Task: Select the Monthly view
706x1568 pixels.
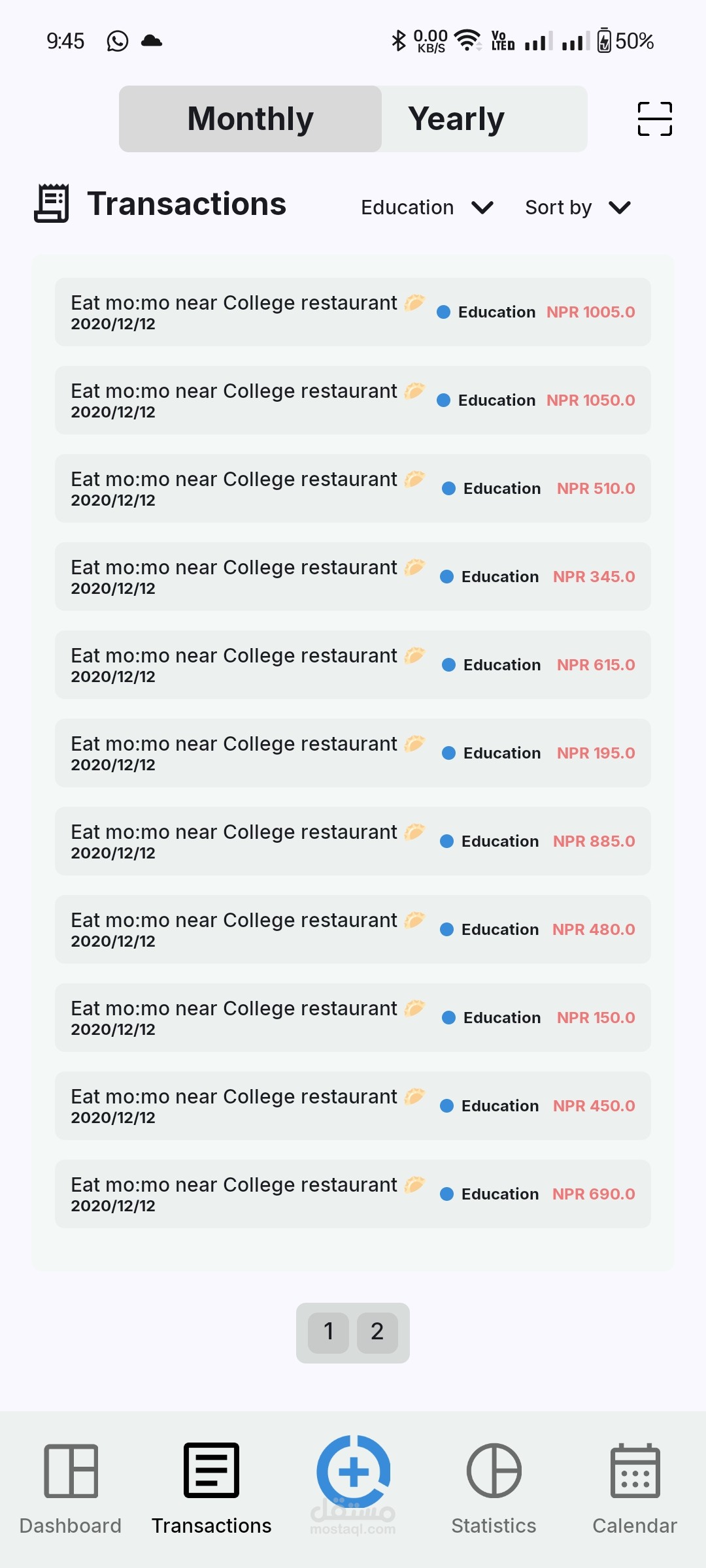Action: (250, 119)
